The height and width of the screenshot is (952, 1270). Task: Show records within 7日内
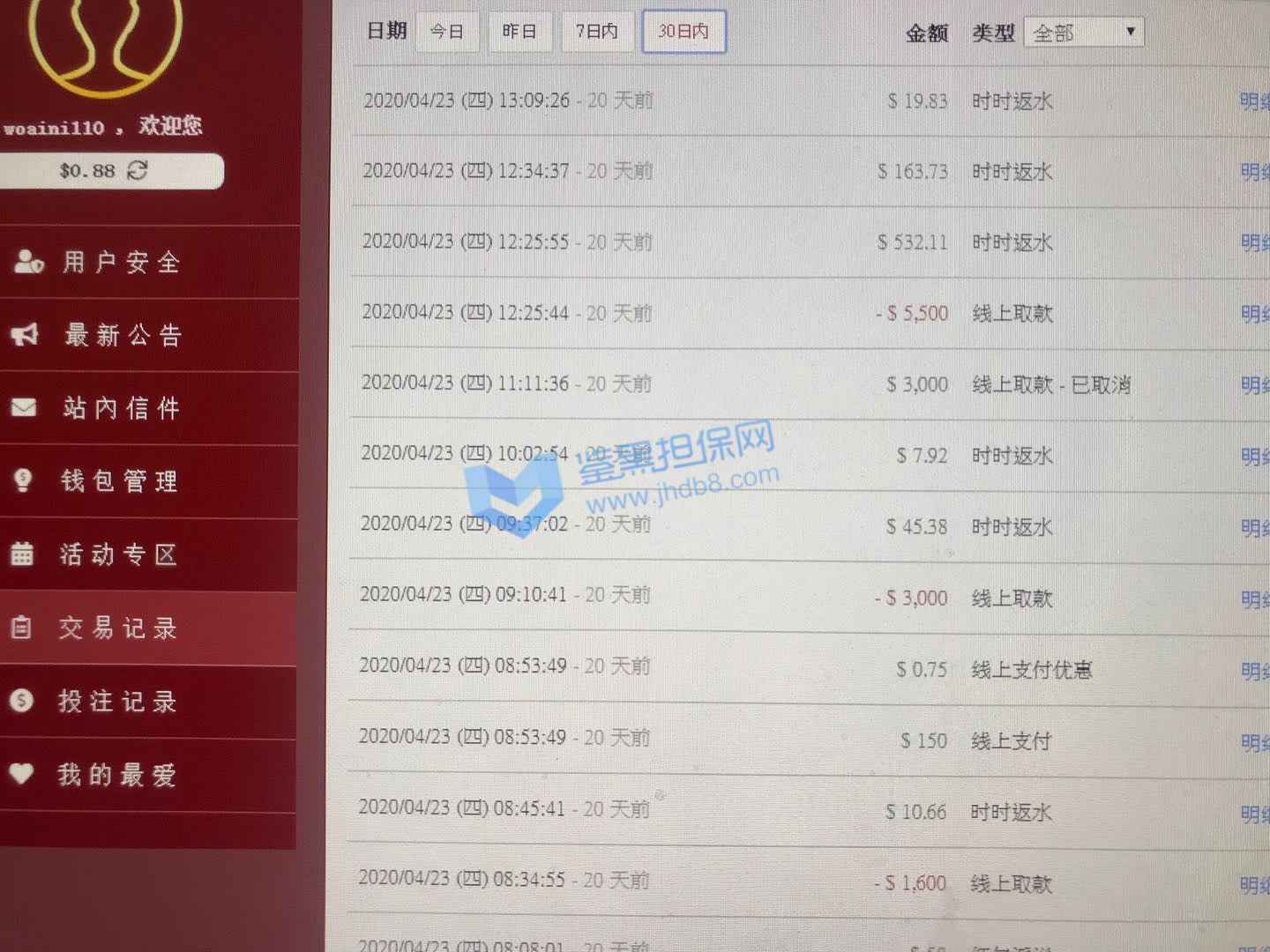coord(597,32)
